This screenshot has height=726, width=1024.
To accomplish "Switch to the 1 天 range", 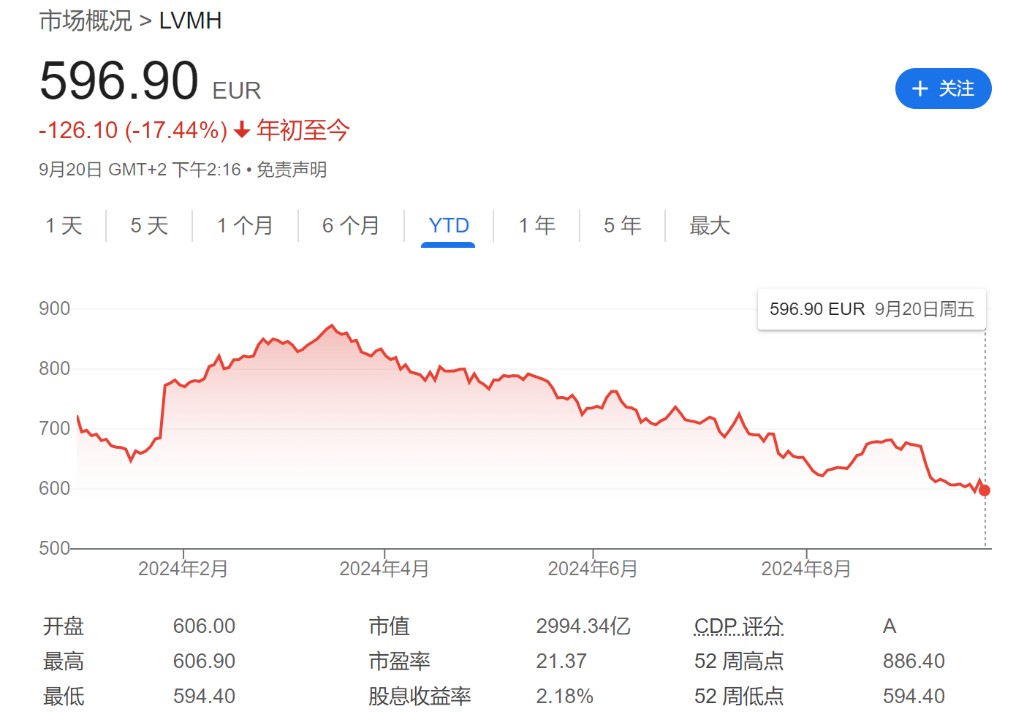I will pyautogui.click(x=64, y=226).
